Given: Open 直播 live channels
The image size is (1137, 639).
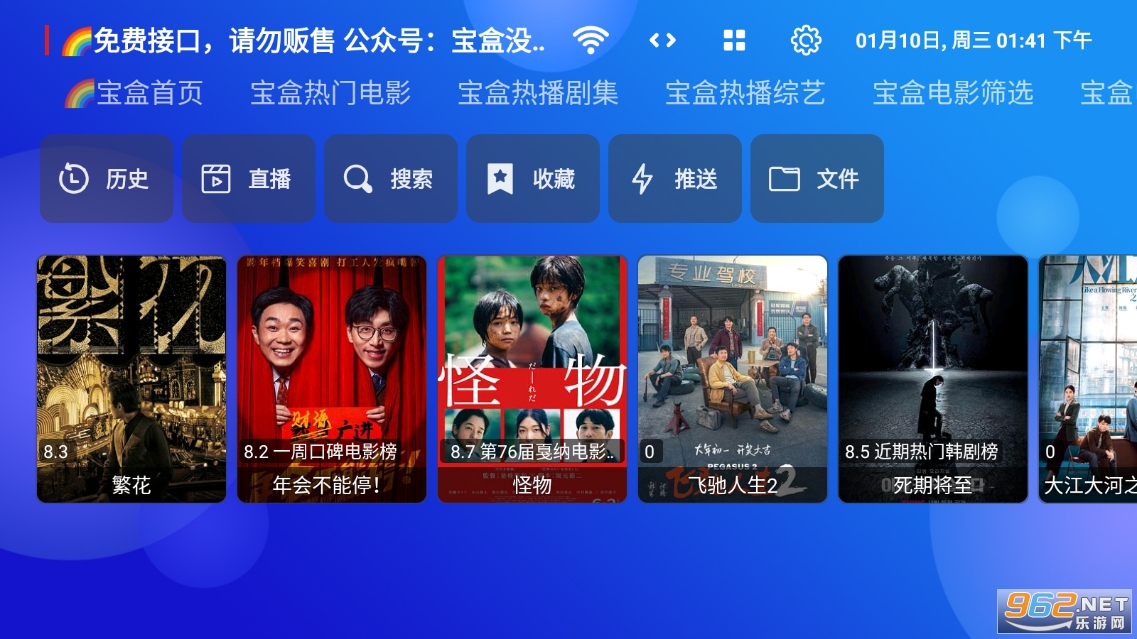Looking at the screenshot, I should [x=249, y=178].
